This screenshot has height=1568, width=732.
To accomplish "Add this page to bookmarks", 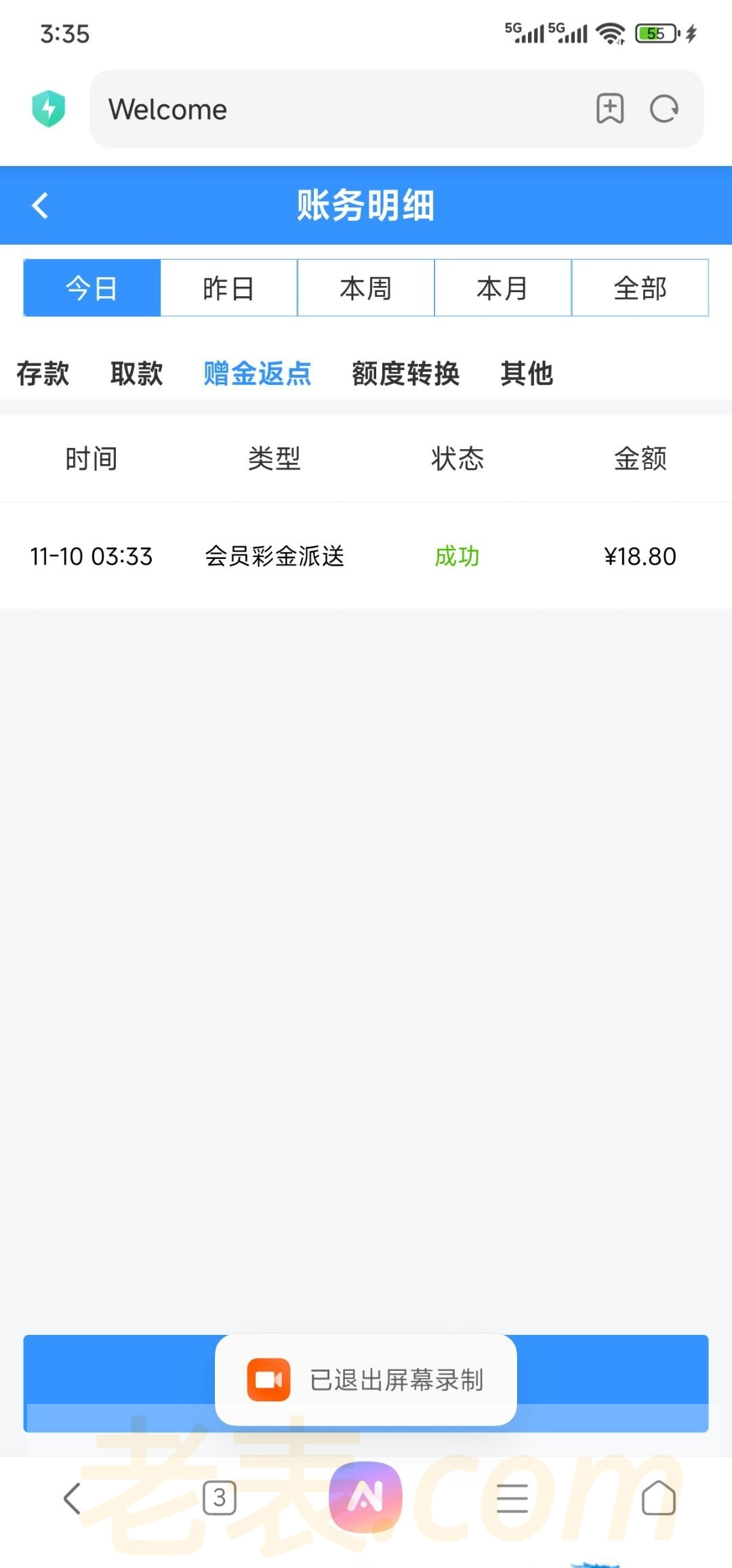I will pos(610,108).
